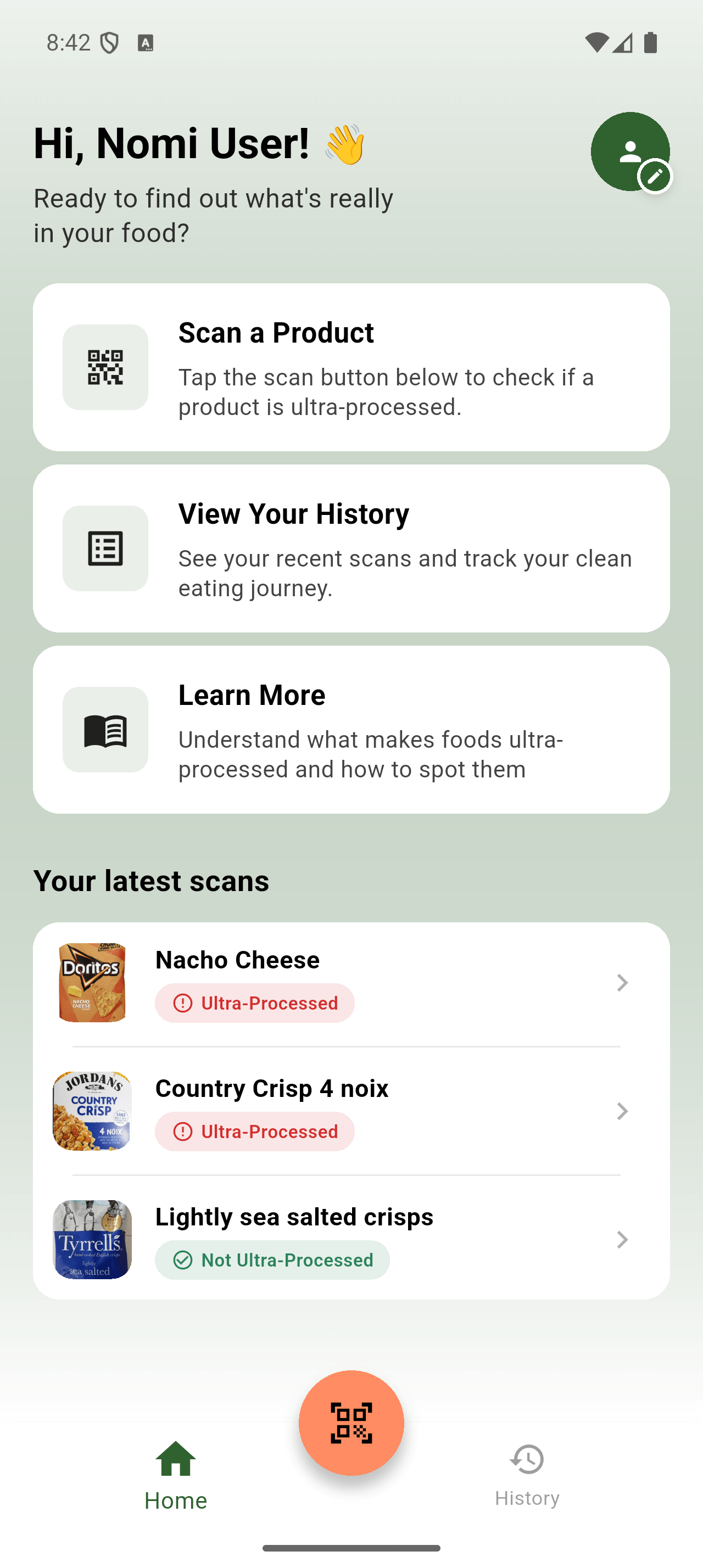This screenshot has width=703, height=1568.
Task: Open the Learn More card
Action: (351, 729)
